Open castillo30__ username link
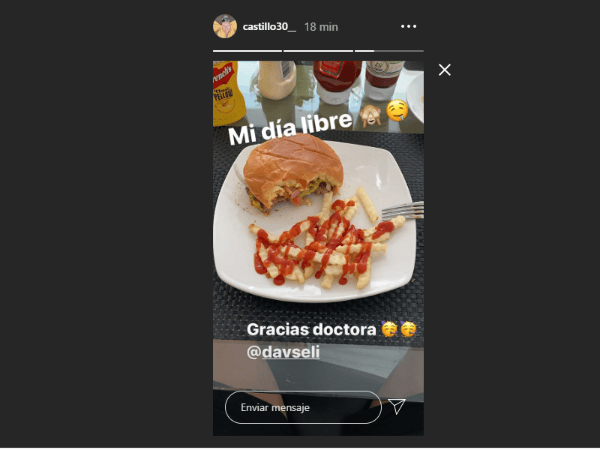The width and height of the screenshot is (600, 450). click(x=270, y=26)
